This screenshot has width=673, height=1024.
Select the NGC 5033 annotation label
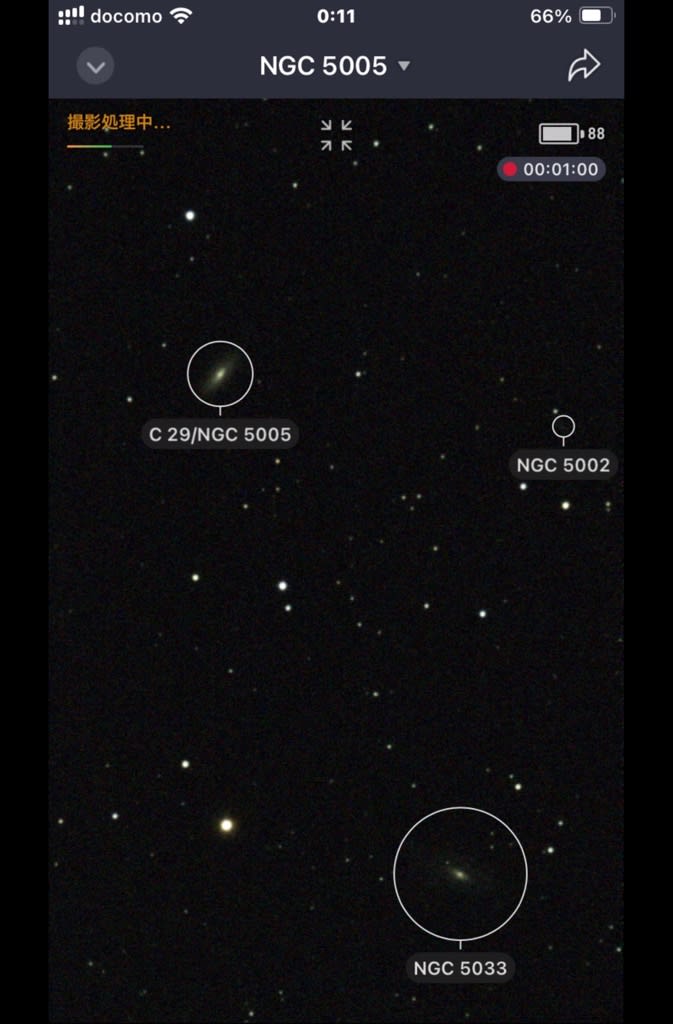click(460, 968)
